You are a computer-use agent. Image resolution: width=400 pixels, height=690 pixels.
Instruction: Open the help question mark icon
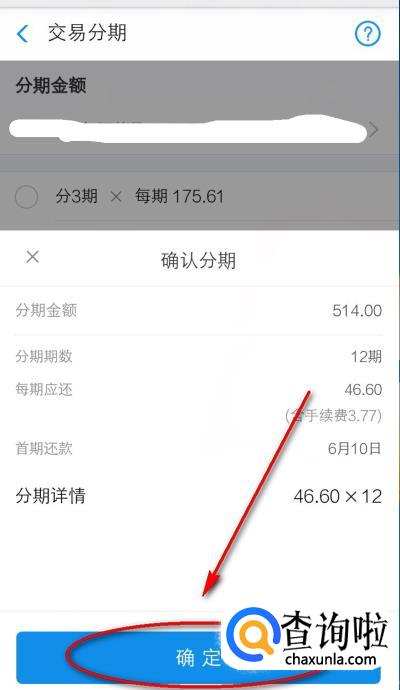[x=367, y=33]
